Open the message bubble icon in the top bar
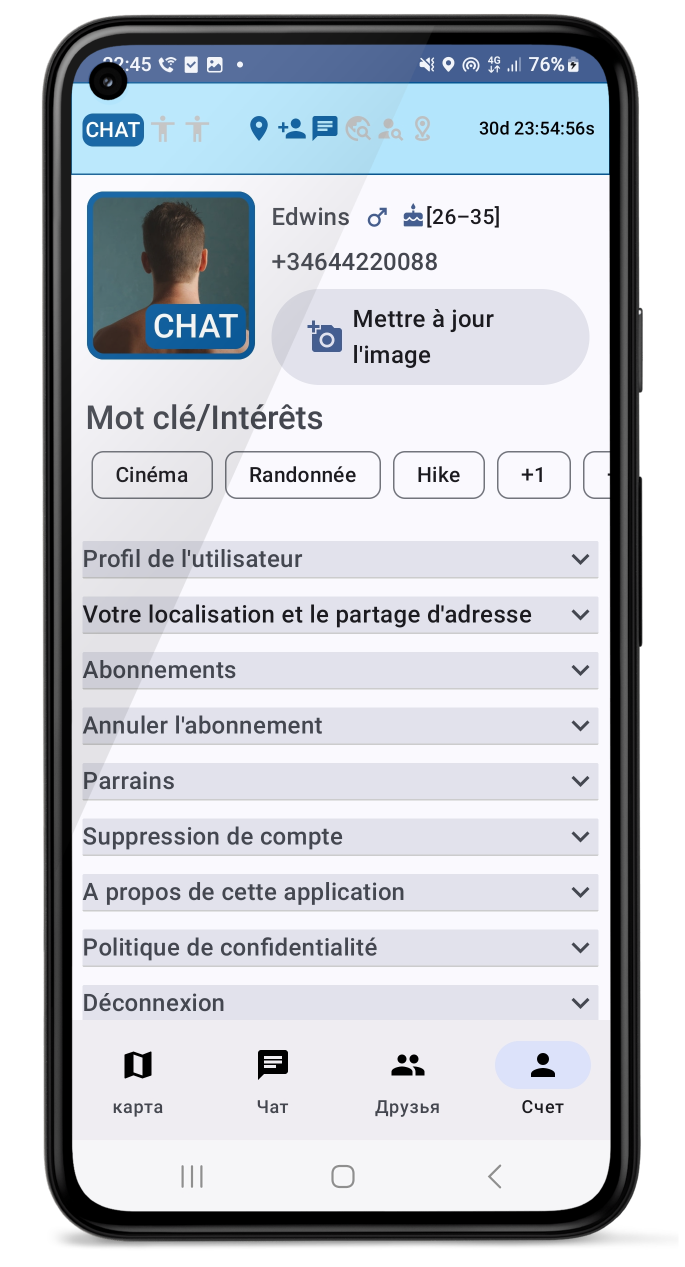The image size is (685, 1267). tap(324, 128)
